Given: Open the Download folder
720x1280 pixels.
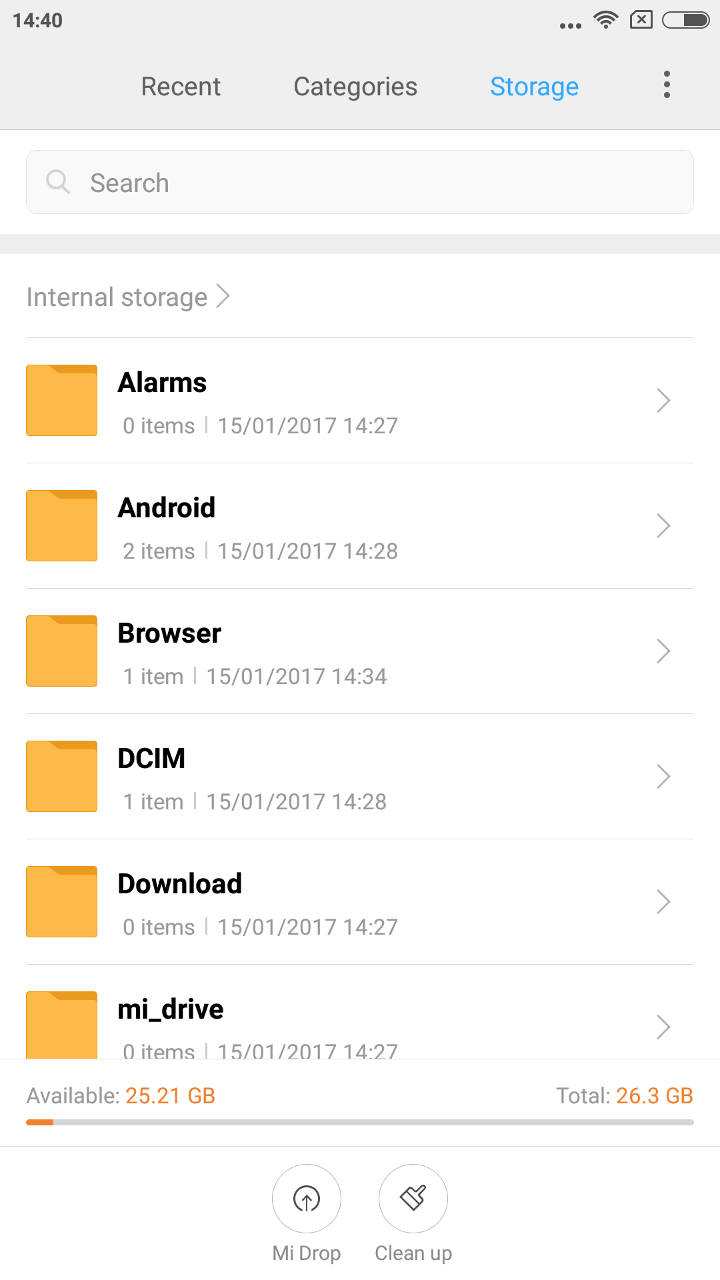Looking at the screenshot, I should pos(360,902).
